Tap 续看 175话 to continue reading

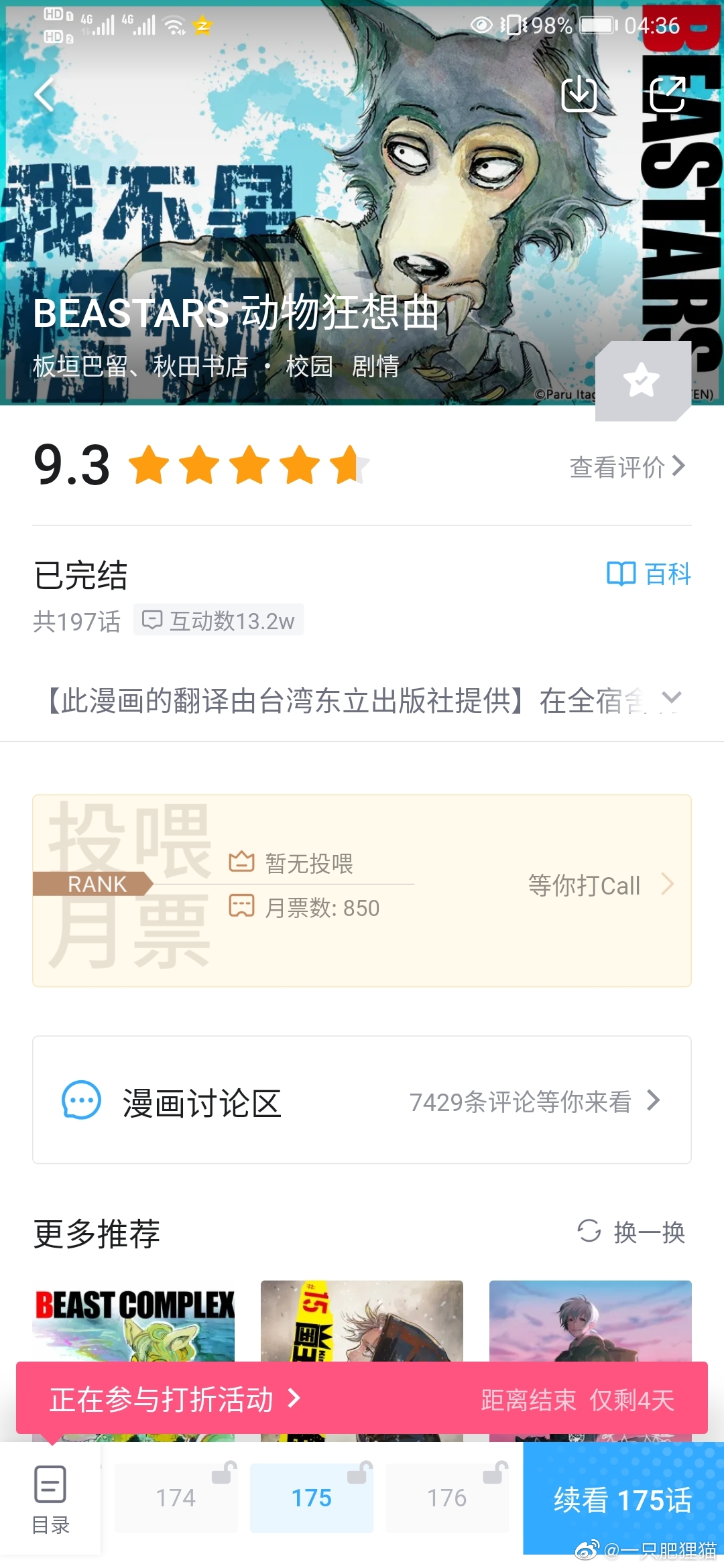623,1499
